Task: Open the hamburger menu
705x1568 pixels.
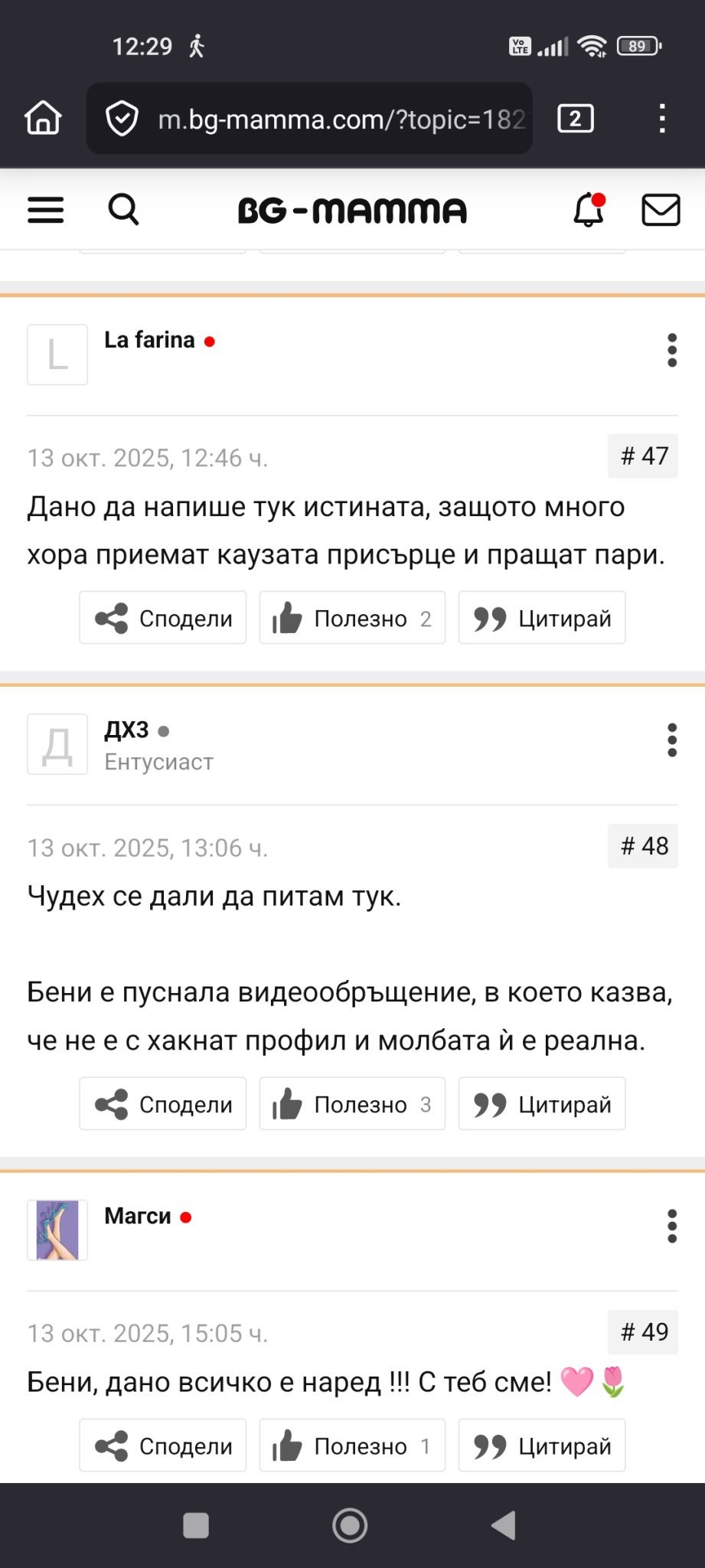Action: click(x=46, y=210)
